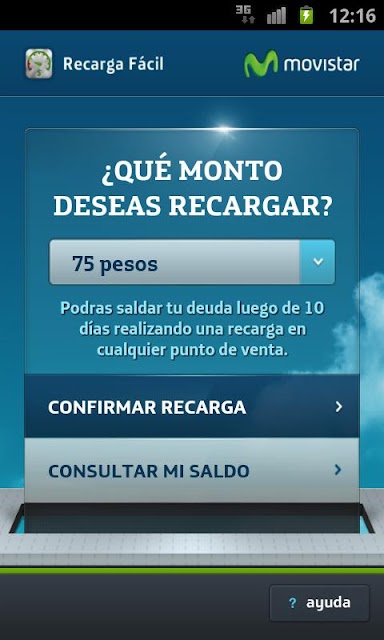Check balance via Consultar Mi Saldo
The width and height of the screenshot is (384, 640).
192,471
